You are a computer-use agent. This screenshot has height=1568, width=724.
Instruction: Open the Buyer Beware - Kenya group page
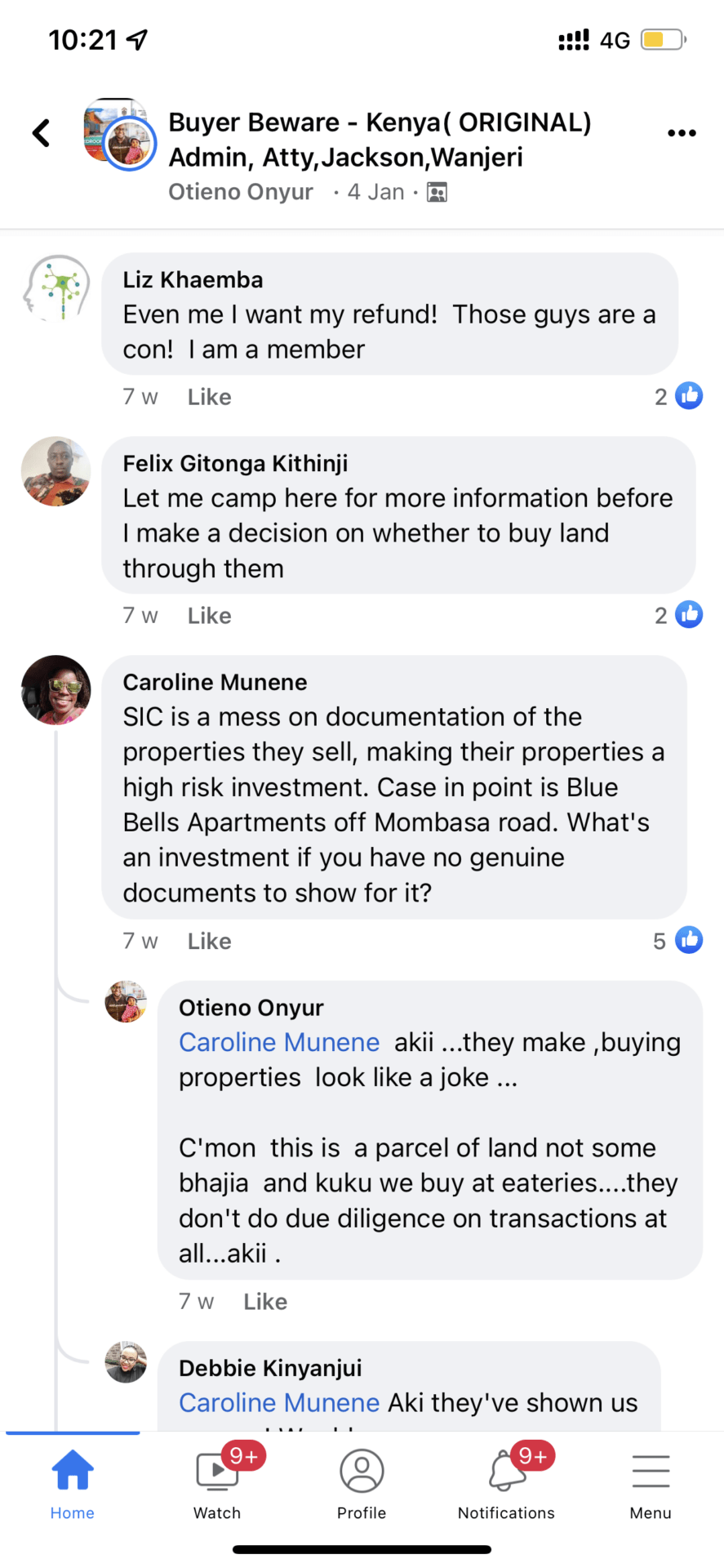379,122
